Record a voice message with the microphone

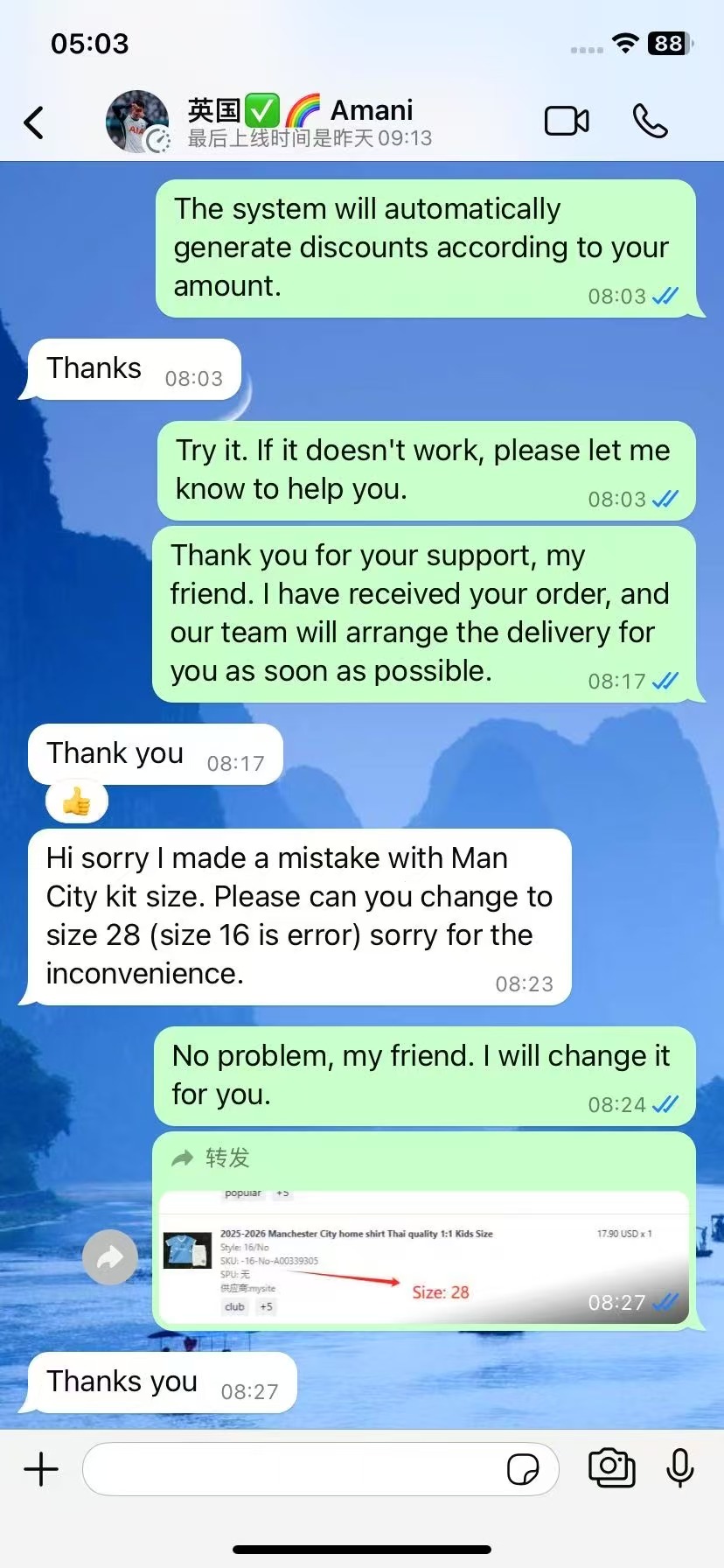[679, 1467]
